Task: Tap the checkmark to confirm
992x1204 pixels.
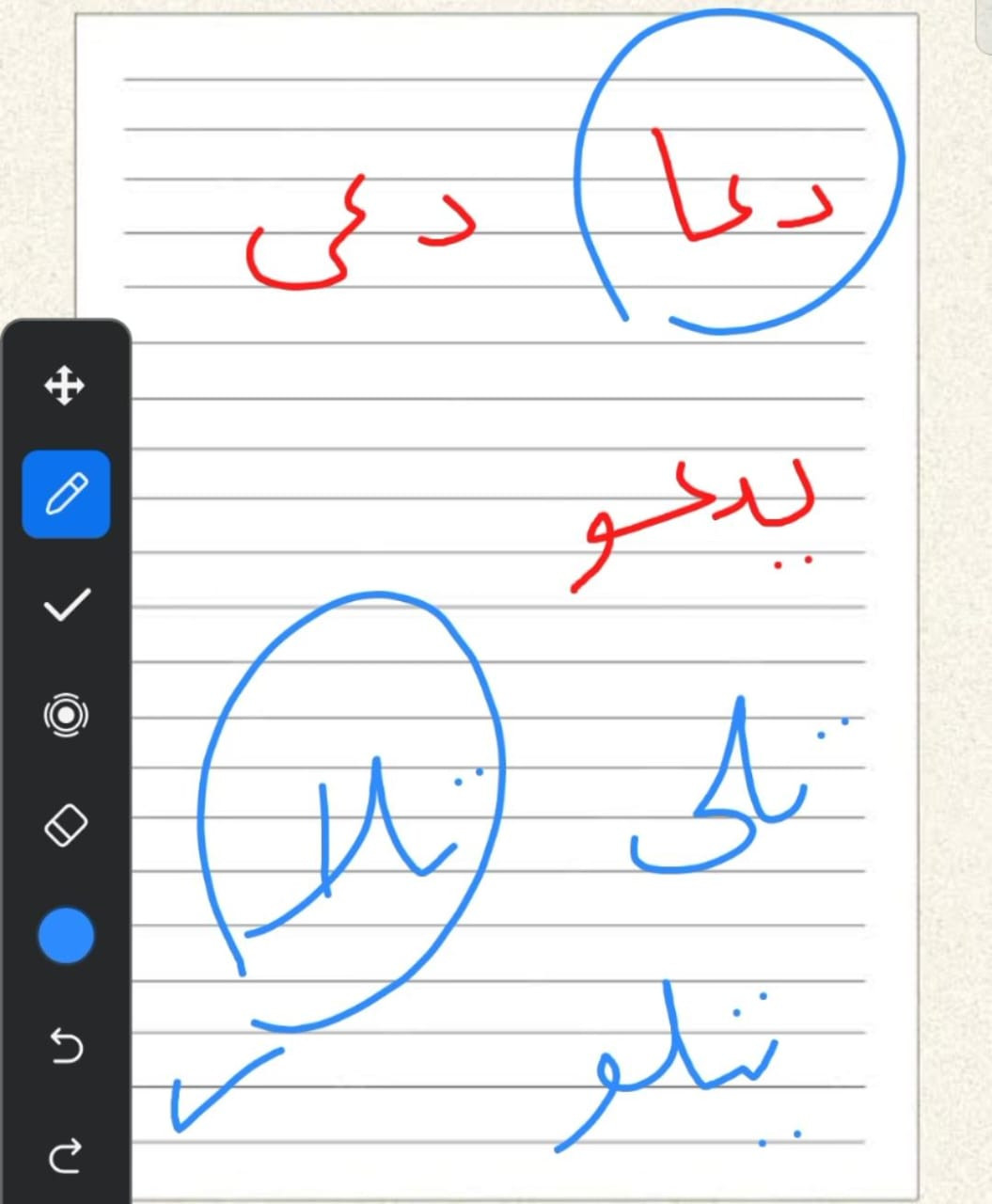Action: pyautogui.click(x=67, y=605)
